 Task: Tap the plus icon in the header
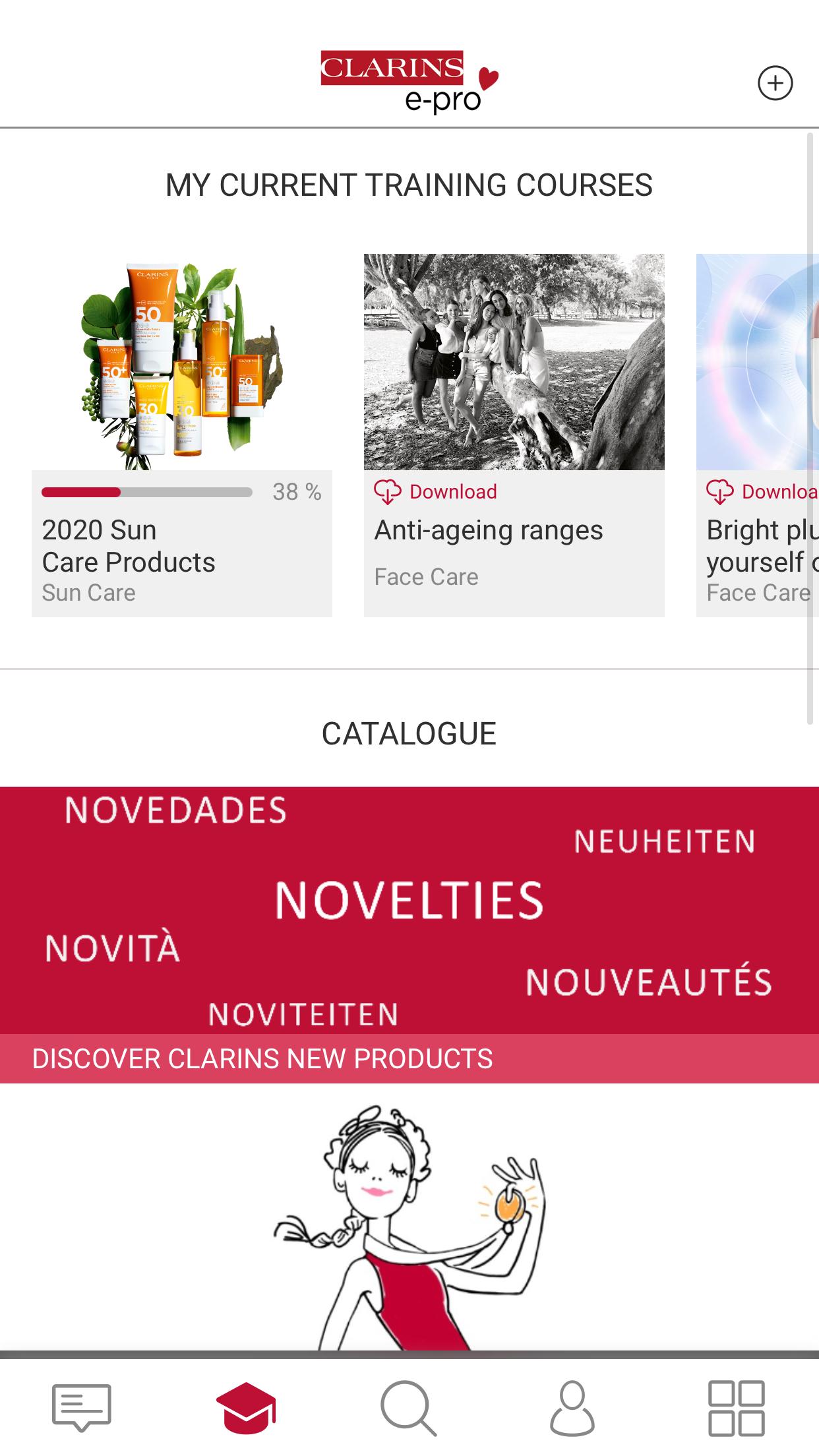click(x=775, y=83)
